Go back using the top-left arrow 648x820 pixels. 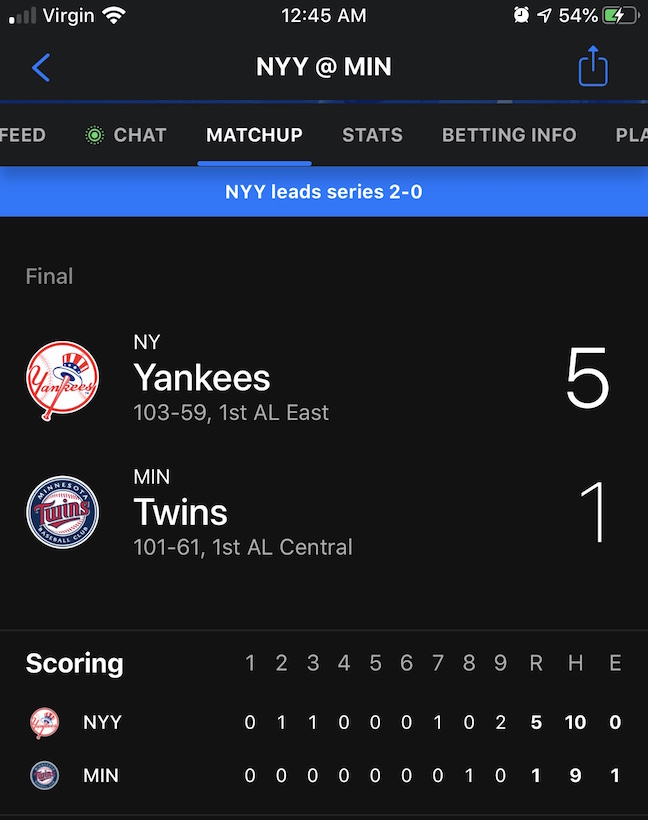coord(41,68)
